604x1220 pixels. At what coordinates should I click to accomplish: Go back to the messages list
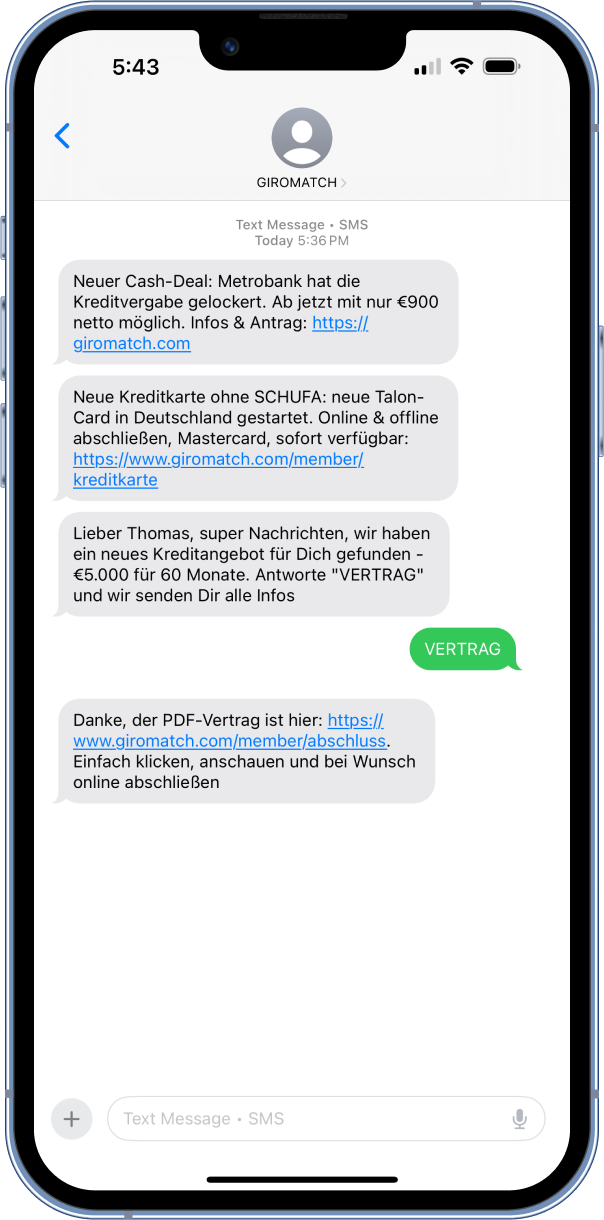tap(62, 136)
